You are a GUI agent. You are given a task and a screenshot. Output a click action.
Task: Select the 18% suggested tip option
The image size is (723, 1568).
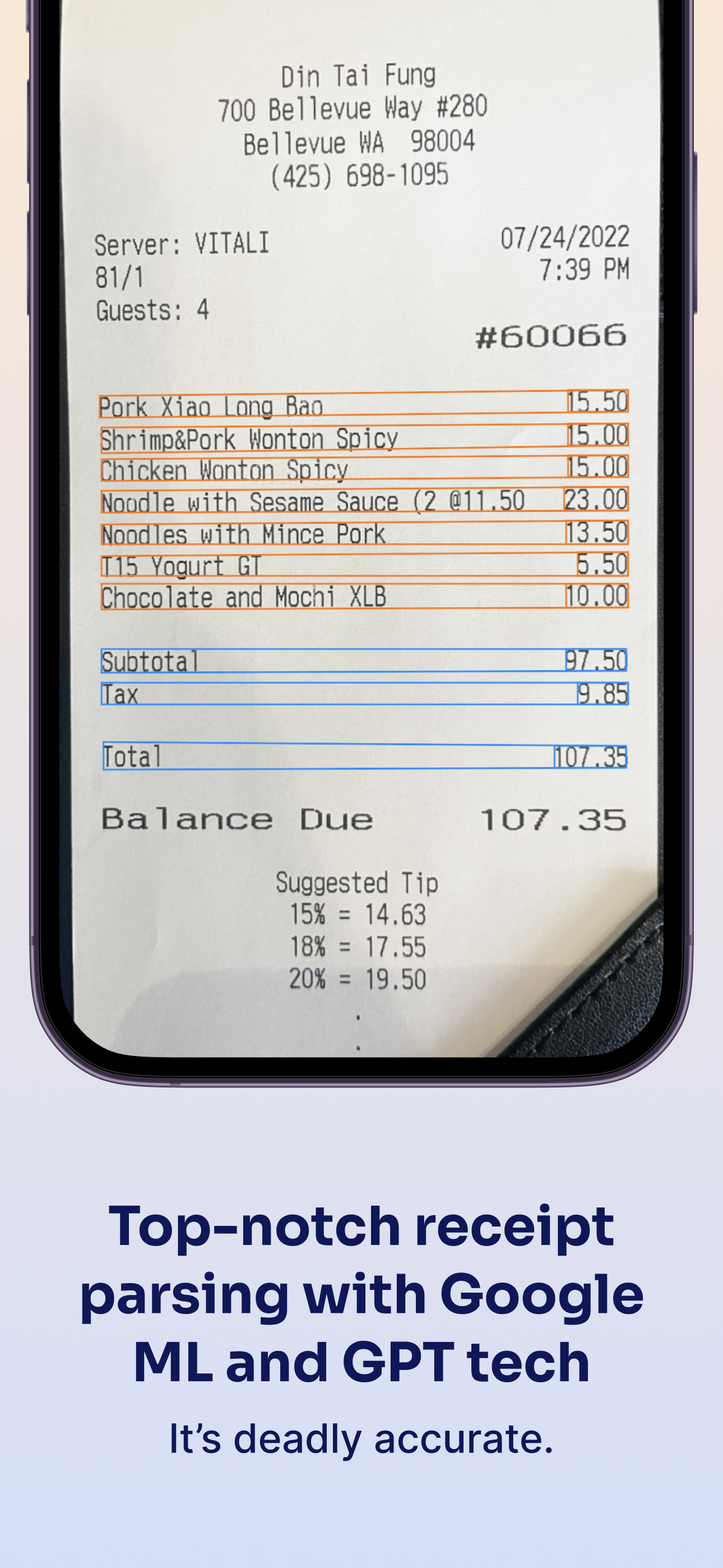[358, 947]
